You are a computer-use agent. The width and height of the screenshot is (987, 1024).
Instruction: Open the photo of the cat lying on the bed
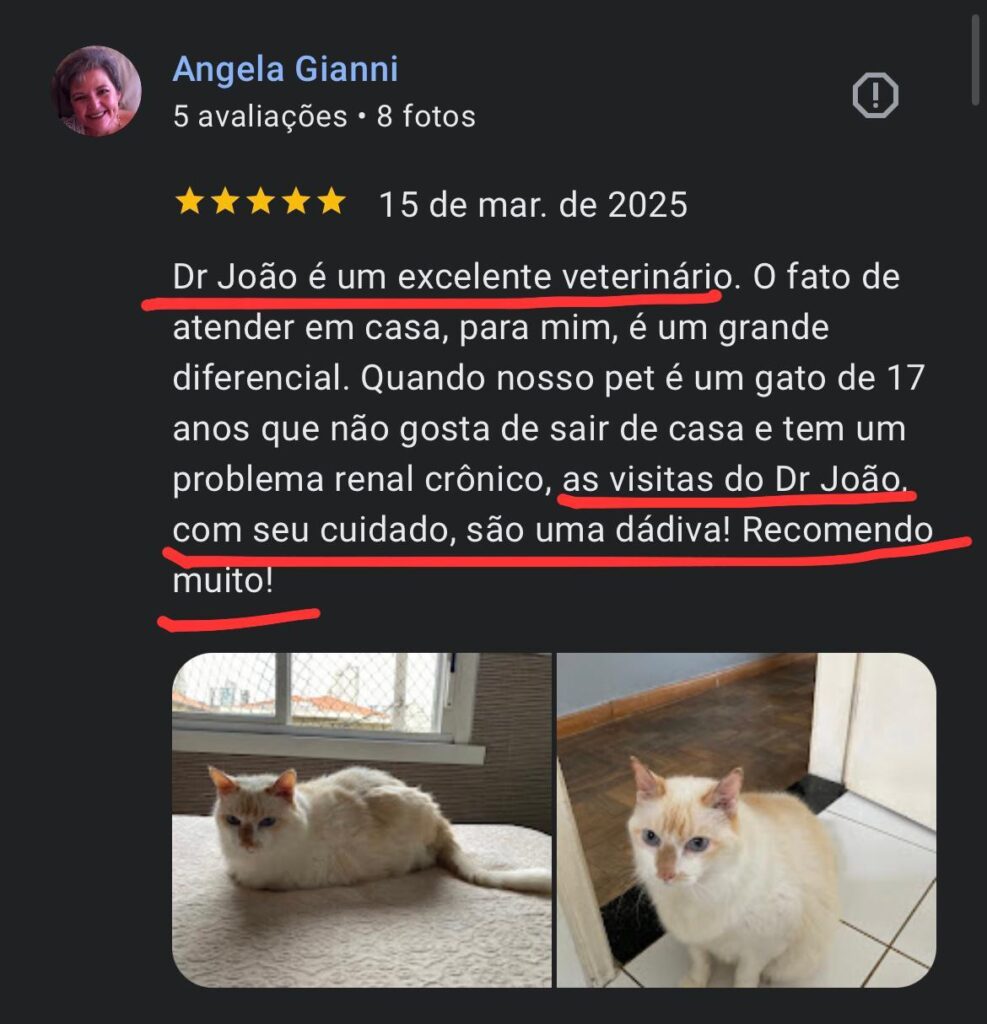[361, 820]
